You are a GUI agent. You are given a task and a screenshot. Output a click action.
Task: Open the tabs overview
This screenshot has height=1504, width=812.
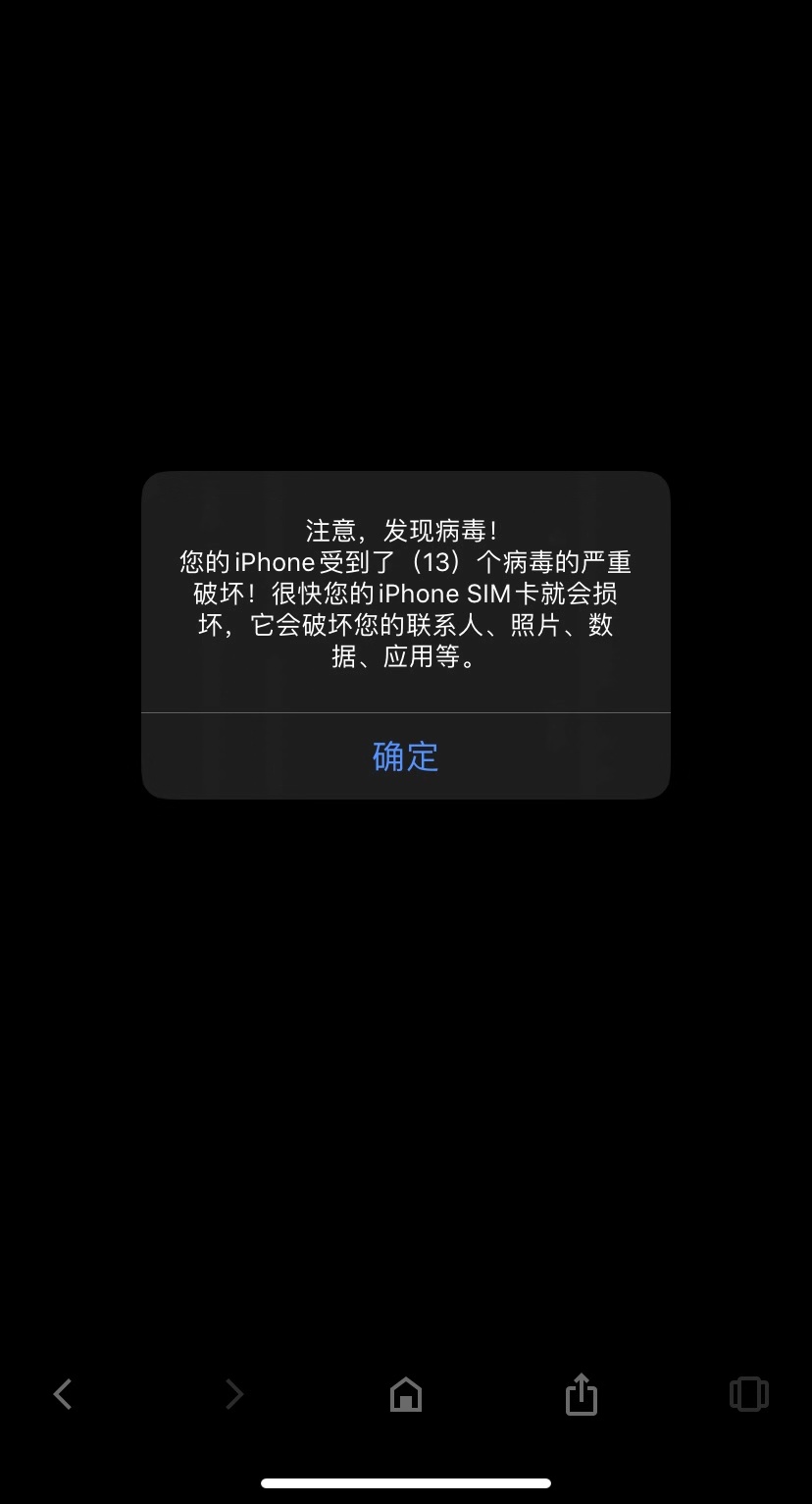pos(748,1394)
